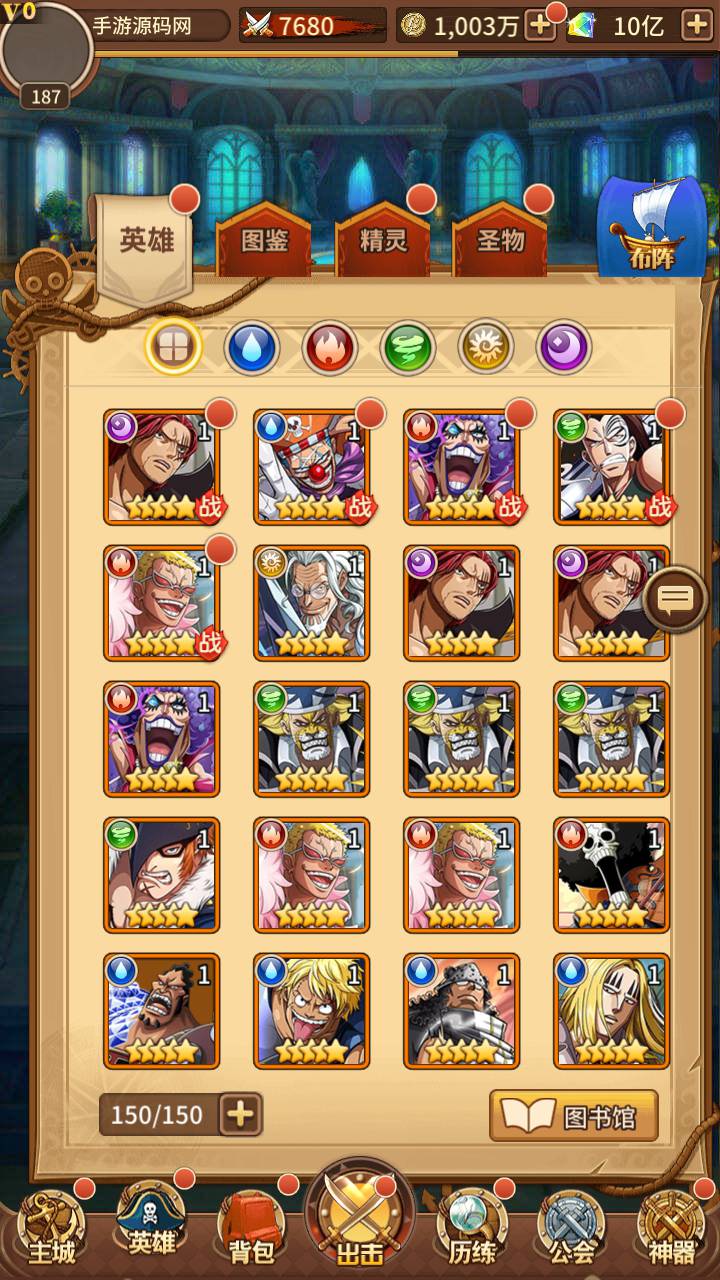
Task: Switch to the 图鉴 tab
Action: [x=265, y=241]
